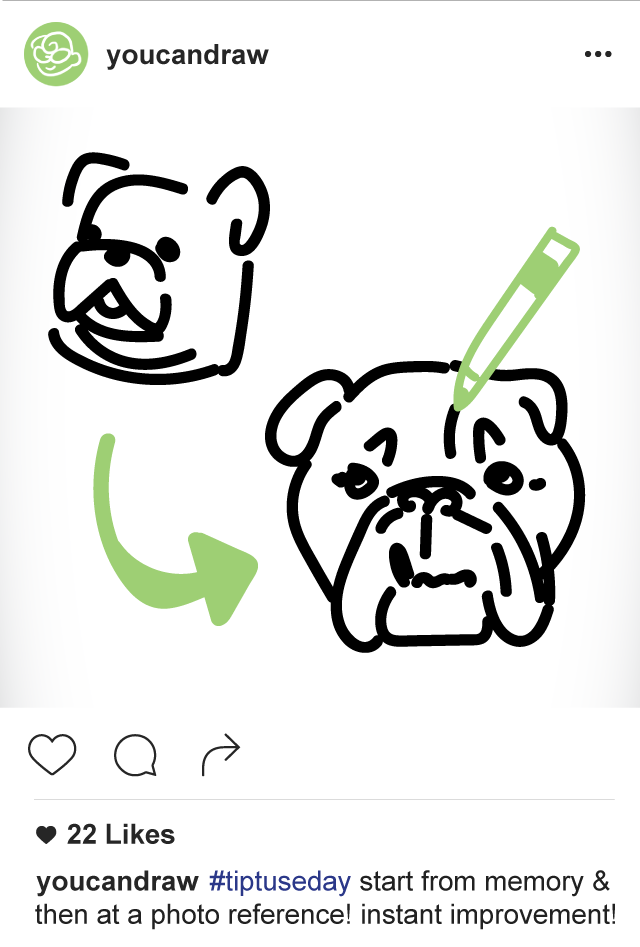Open the post overflow menu
Image resolution: width=640 pixels, height=947 pixels.
click(x=597, y=54)
